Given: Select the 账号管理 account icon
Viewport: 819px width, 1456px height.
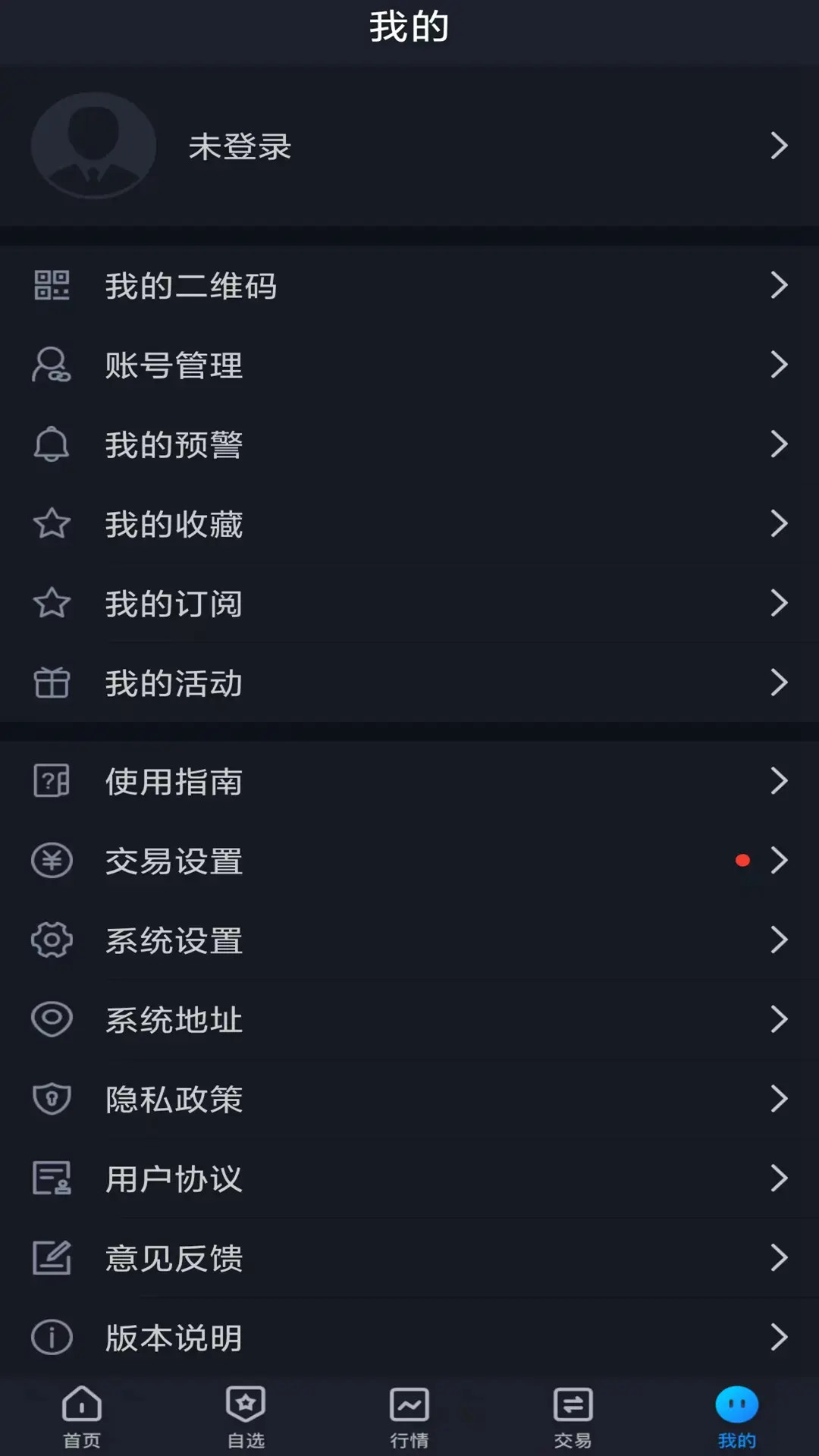Looking at the screenshot, I should 51,365.
